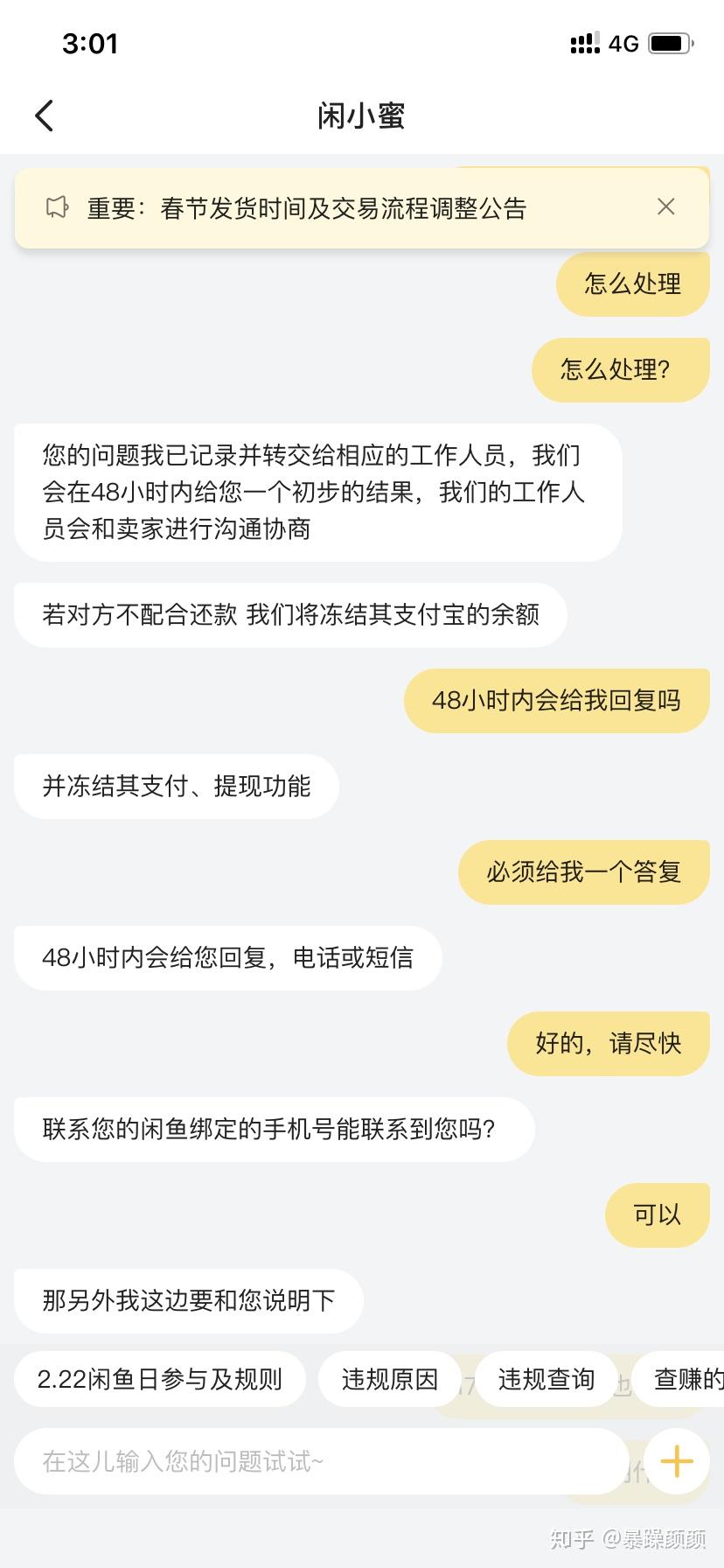Select the 2.22闲鱼日参与及规则 chip
Viewport: 724px width, 1568px height.
point(160,1379)
